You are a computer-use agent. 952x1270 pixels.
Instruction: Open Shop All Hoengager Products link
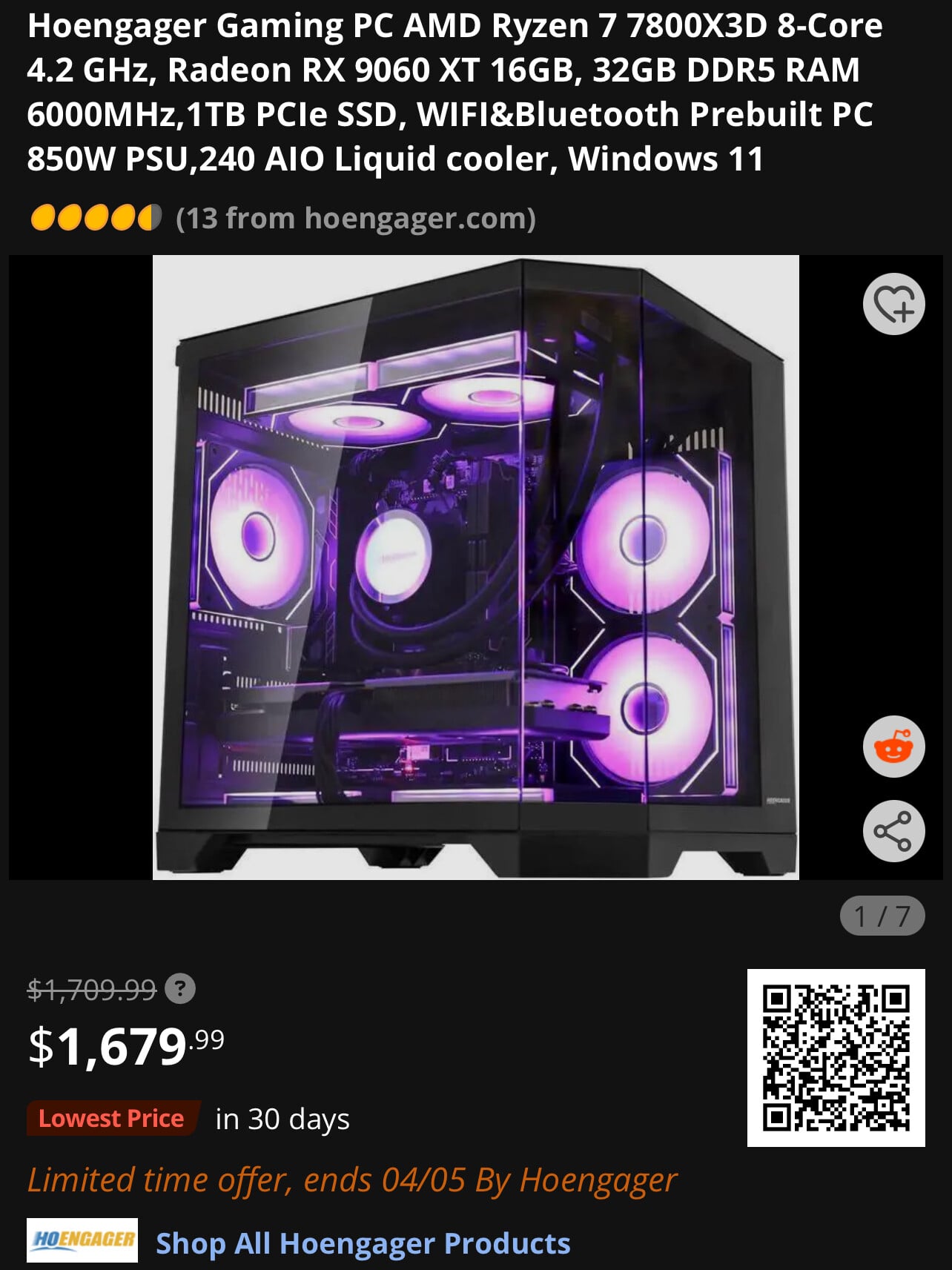[x=363, y=1243]
